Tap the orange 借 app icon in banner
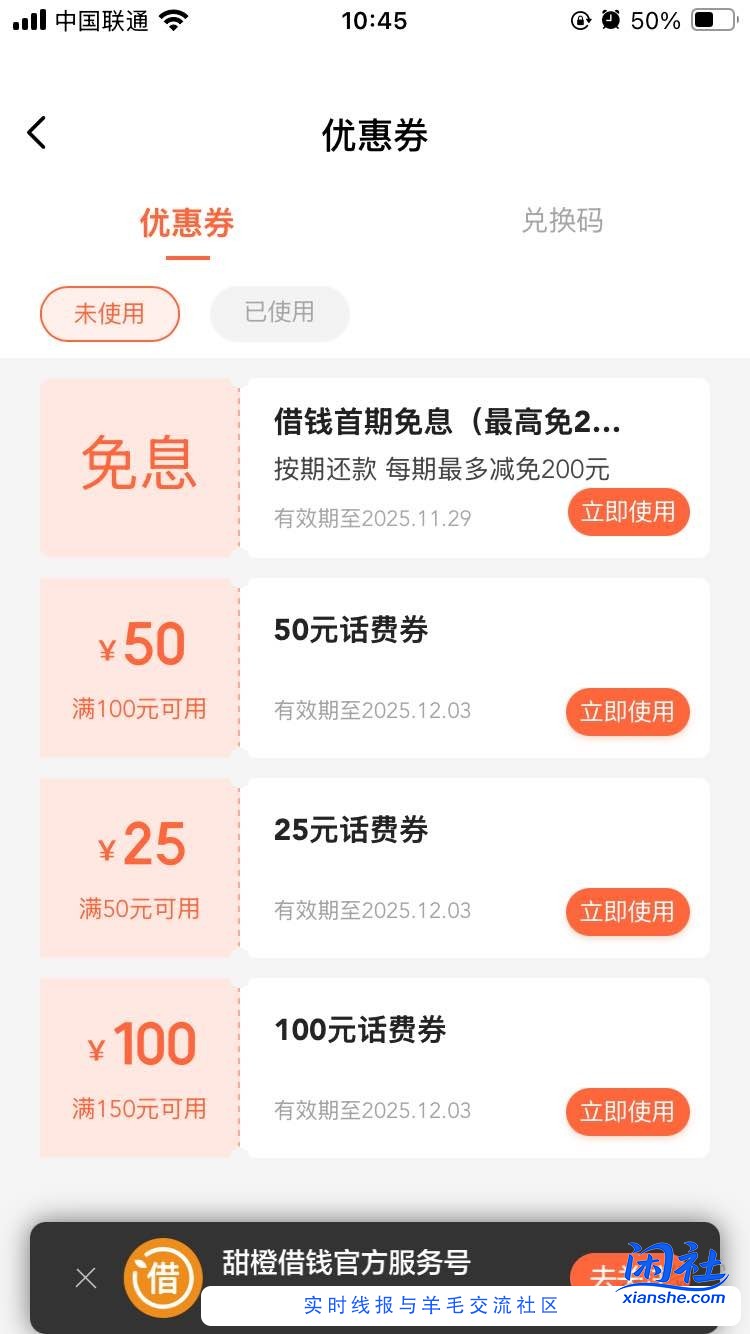 point(163,1277)
